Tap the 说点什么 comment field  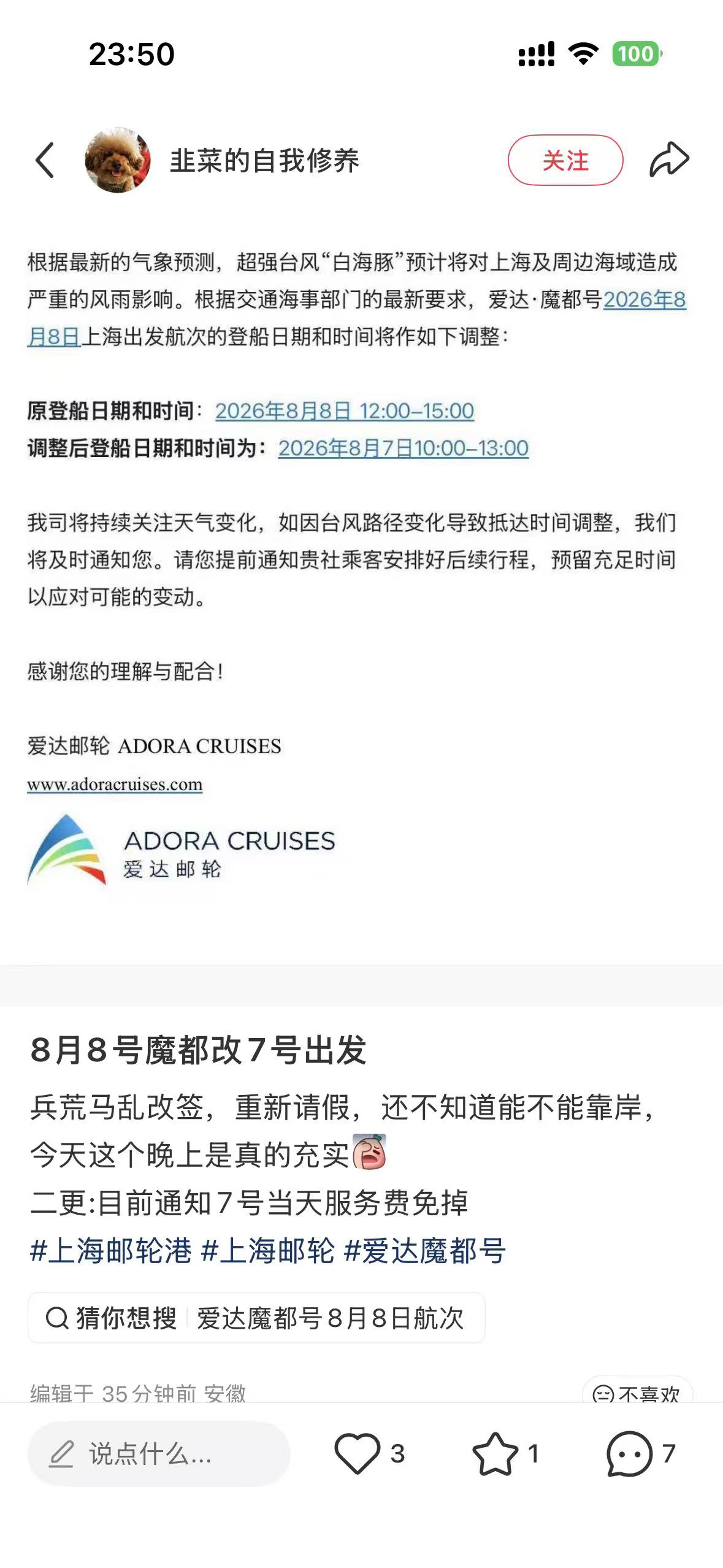click(159, 1454)
